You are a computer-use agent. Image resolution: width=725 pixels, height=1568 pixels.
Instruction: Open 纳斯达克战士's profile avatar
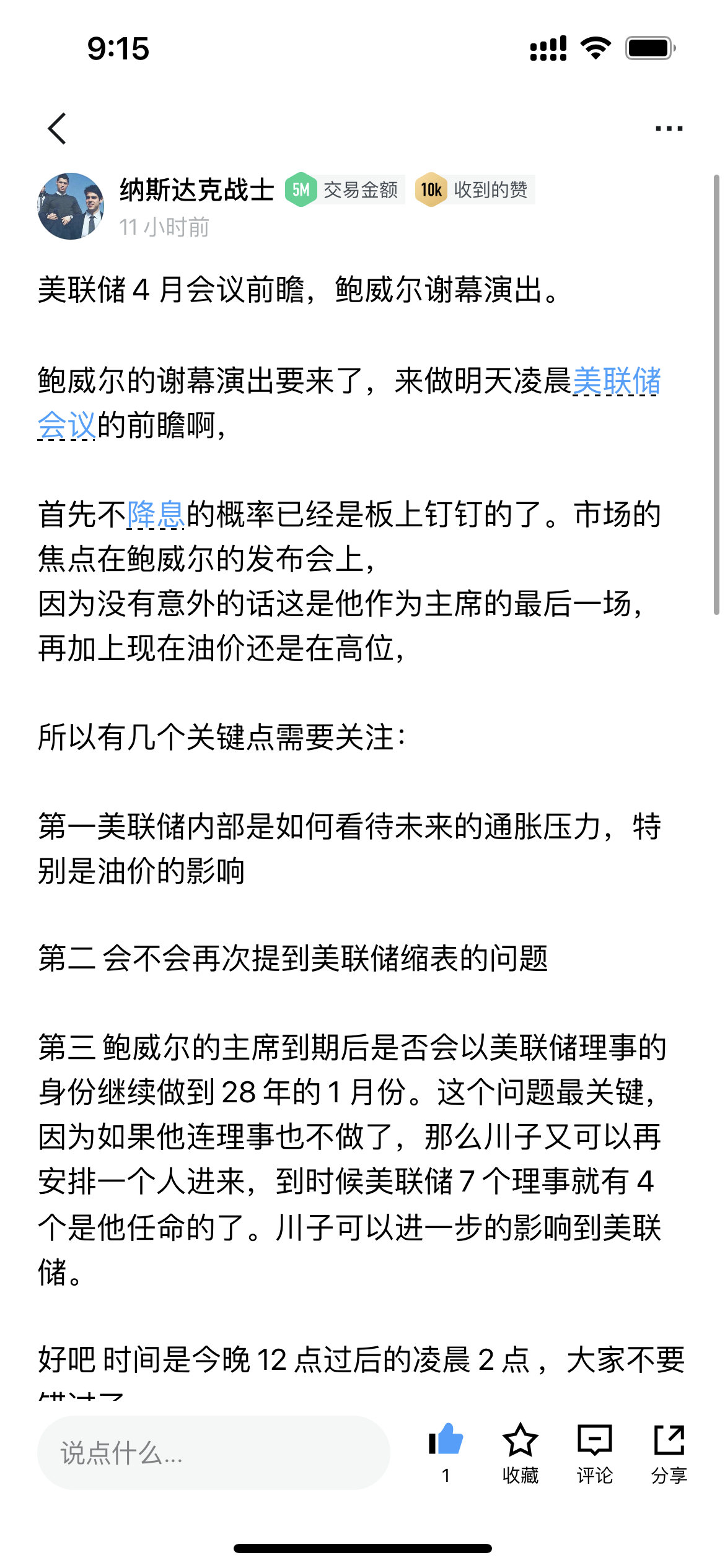pos(71,206)
